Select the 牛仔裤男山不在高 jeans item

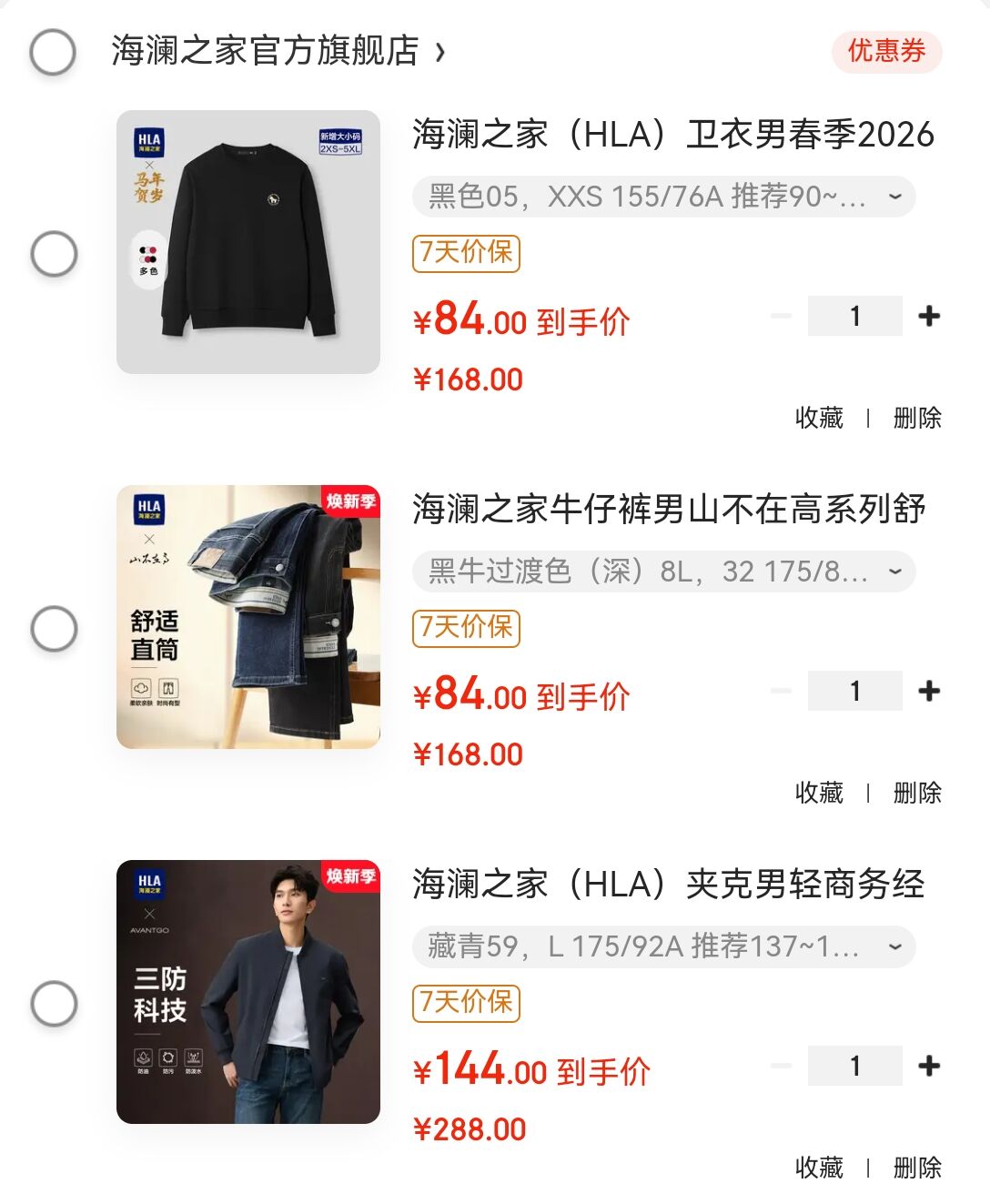[55, 629]
